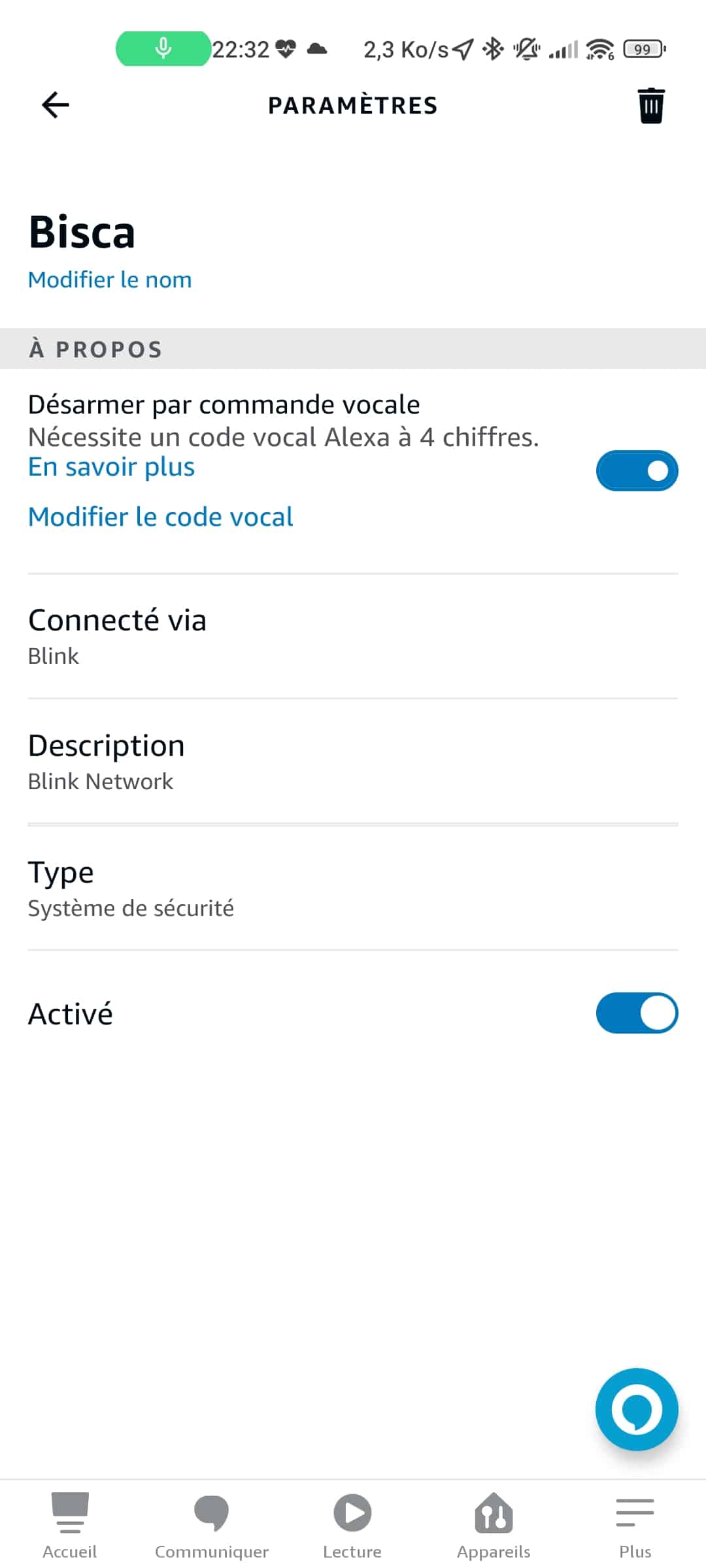Go back using the top-left arrow
This screenshot has width=706, height=1568.
(55, 105)
